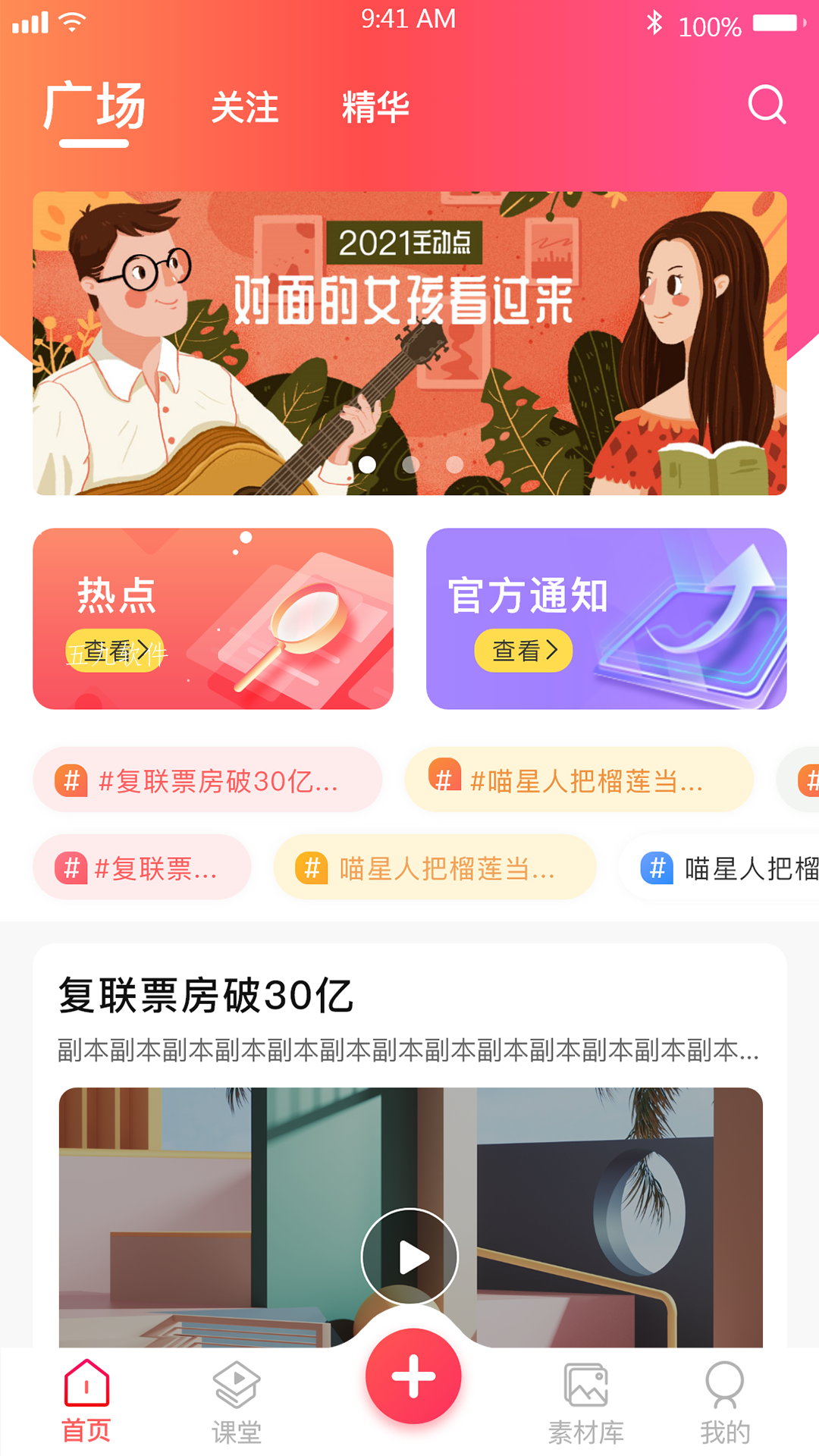Viewport: 819px width, 1456px height.
Task: Switch to the 精华 tab
Action: pyautogui.click(x=375, y=107)
